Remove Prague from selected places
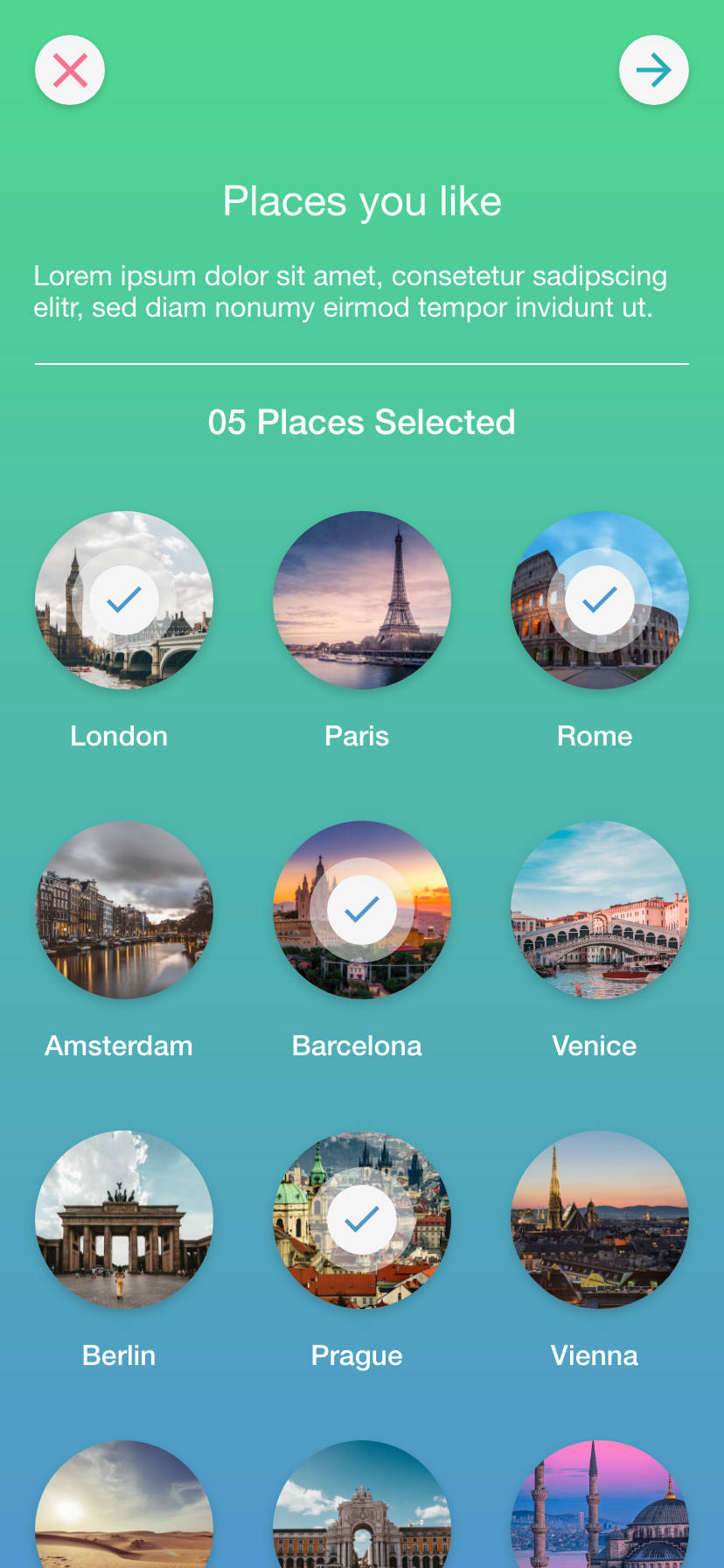 coord(362,1220)
